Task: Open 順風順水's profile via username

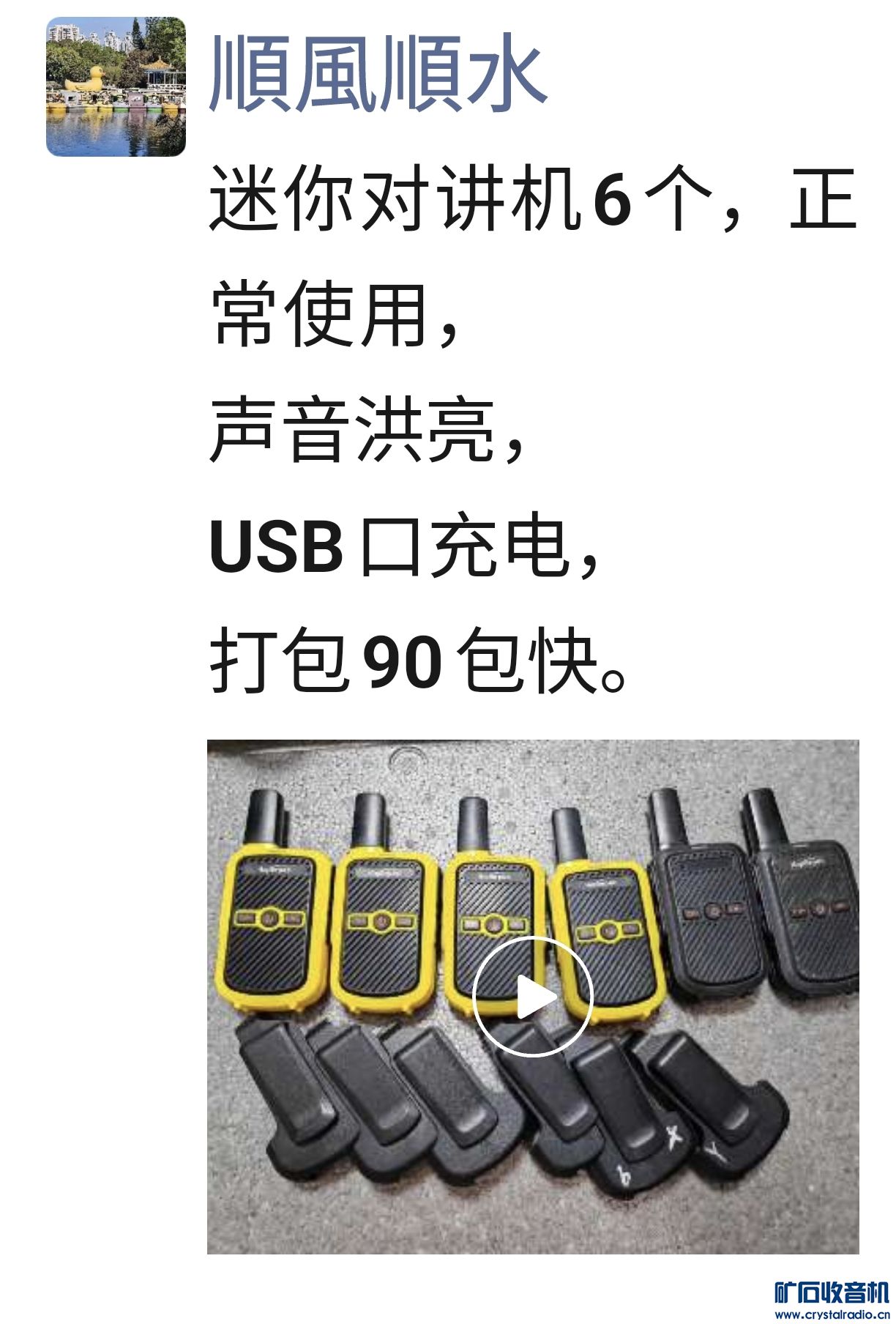Action: point(377,73)
